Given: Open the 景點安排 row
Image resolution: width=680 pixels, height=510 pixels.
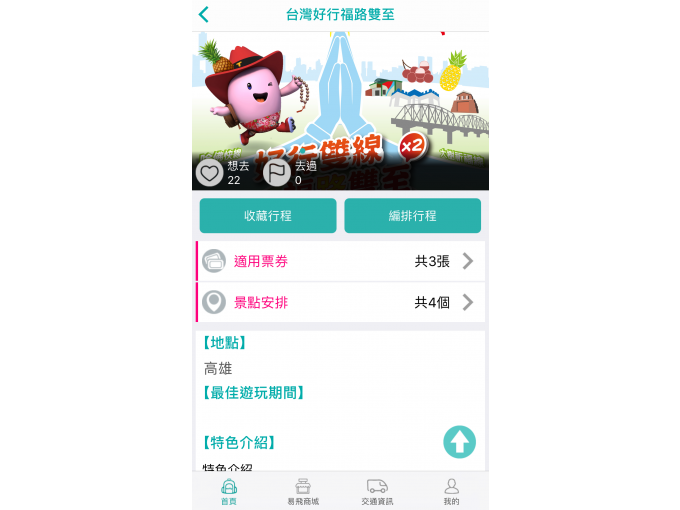Looking at the screenshot, I should tap(340, 302).
